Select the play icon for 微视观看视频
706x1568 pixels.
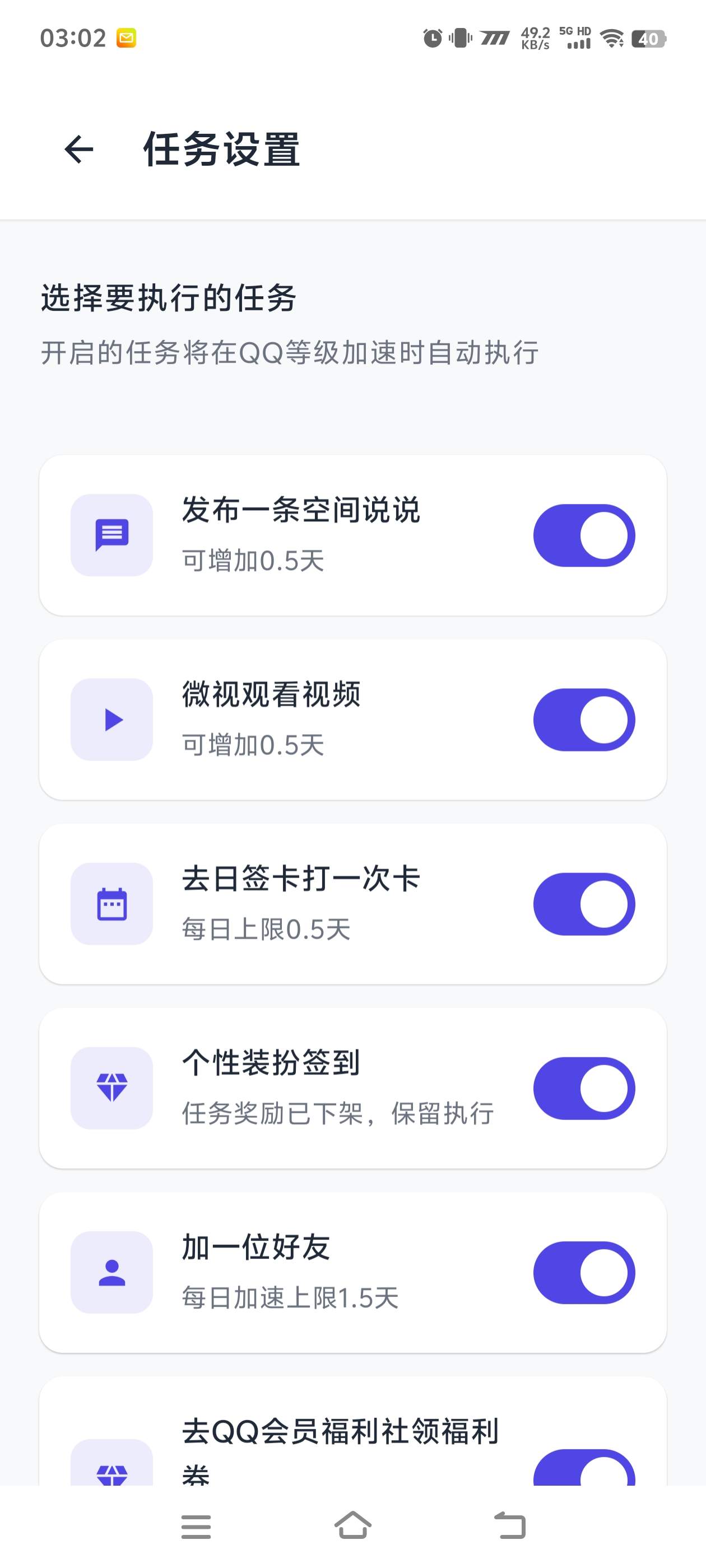[111, 719]
